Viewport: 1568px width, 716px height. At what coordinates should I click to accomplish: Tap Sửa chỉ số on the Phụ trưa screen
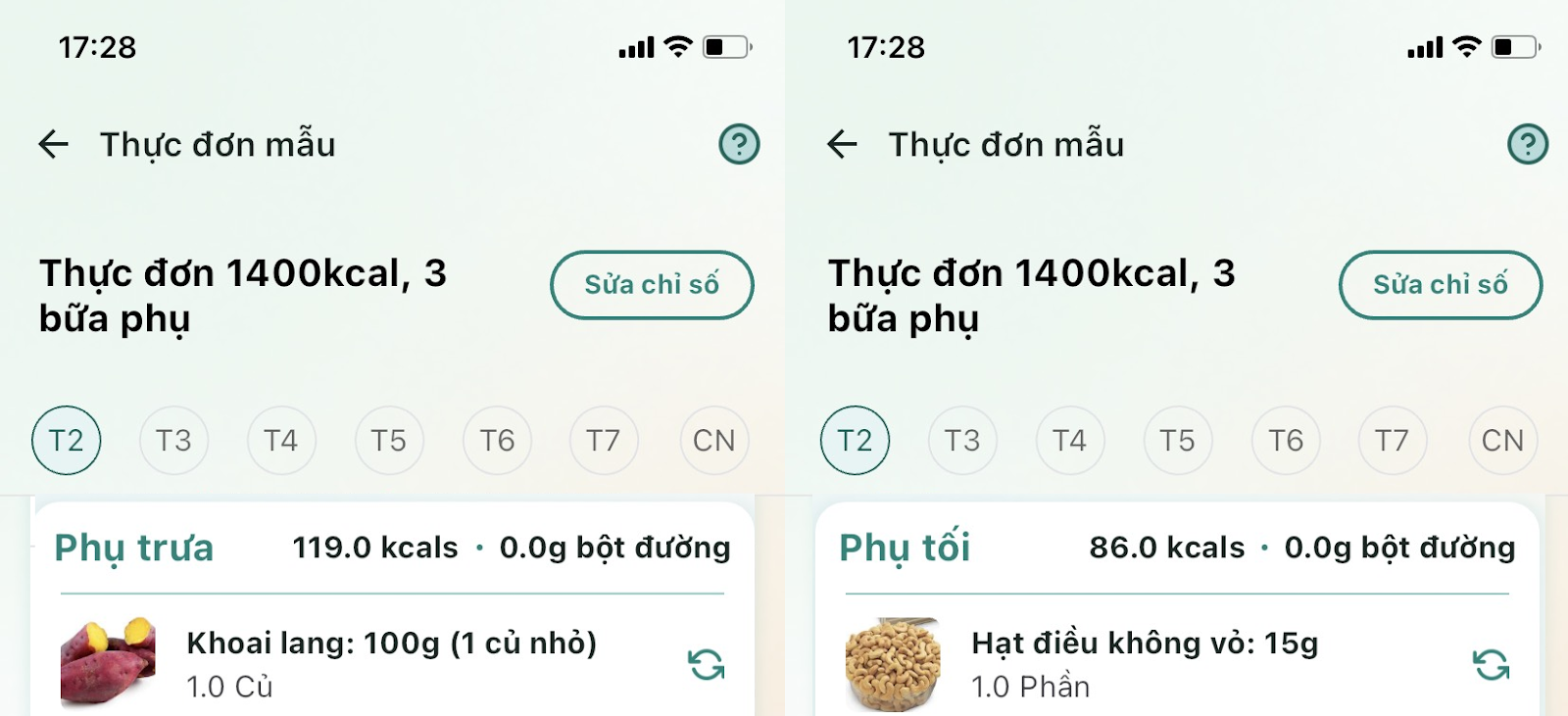652,285
